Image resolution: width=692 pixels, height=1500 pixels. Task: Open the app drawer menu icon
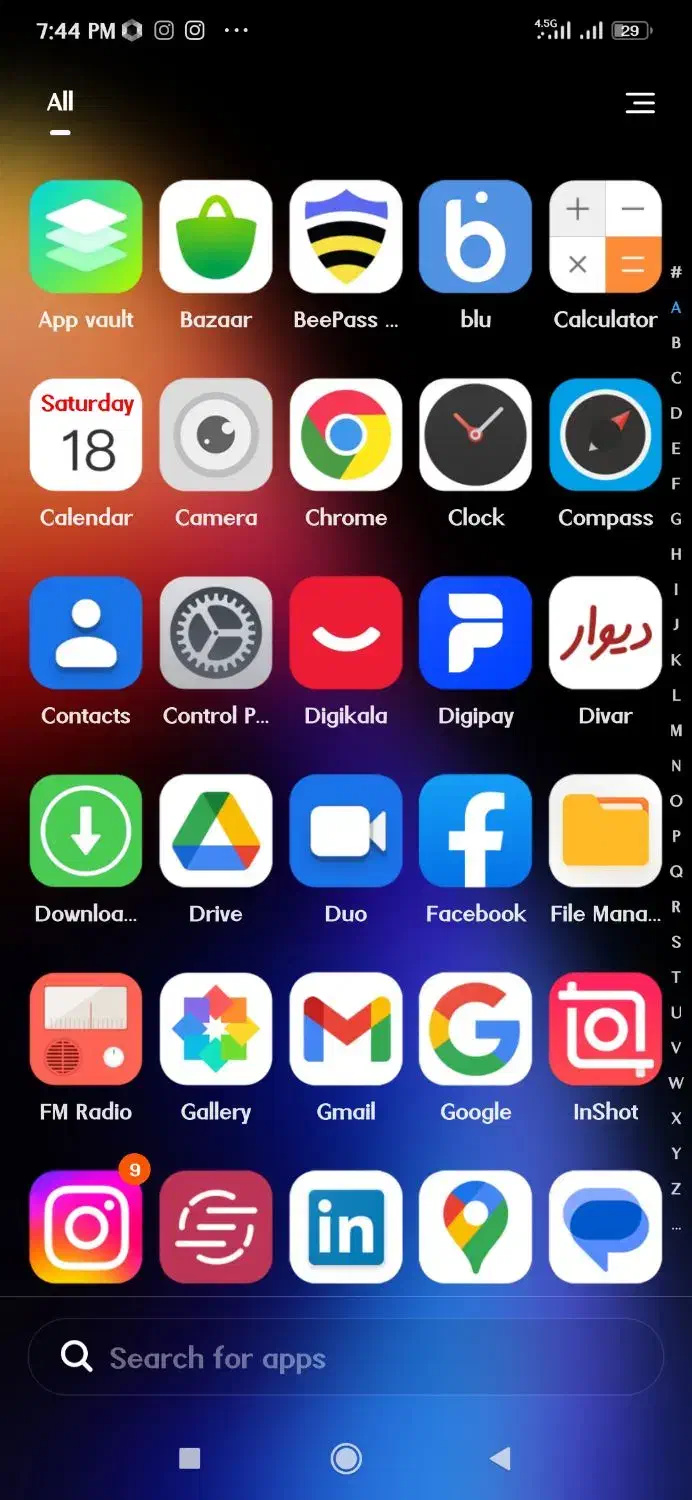coord(640,103)
